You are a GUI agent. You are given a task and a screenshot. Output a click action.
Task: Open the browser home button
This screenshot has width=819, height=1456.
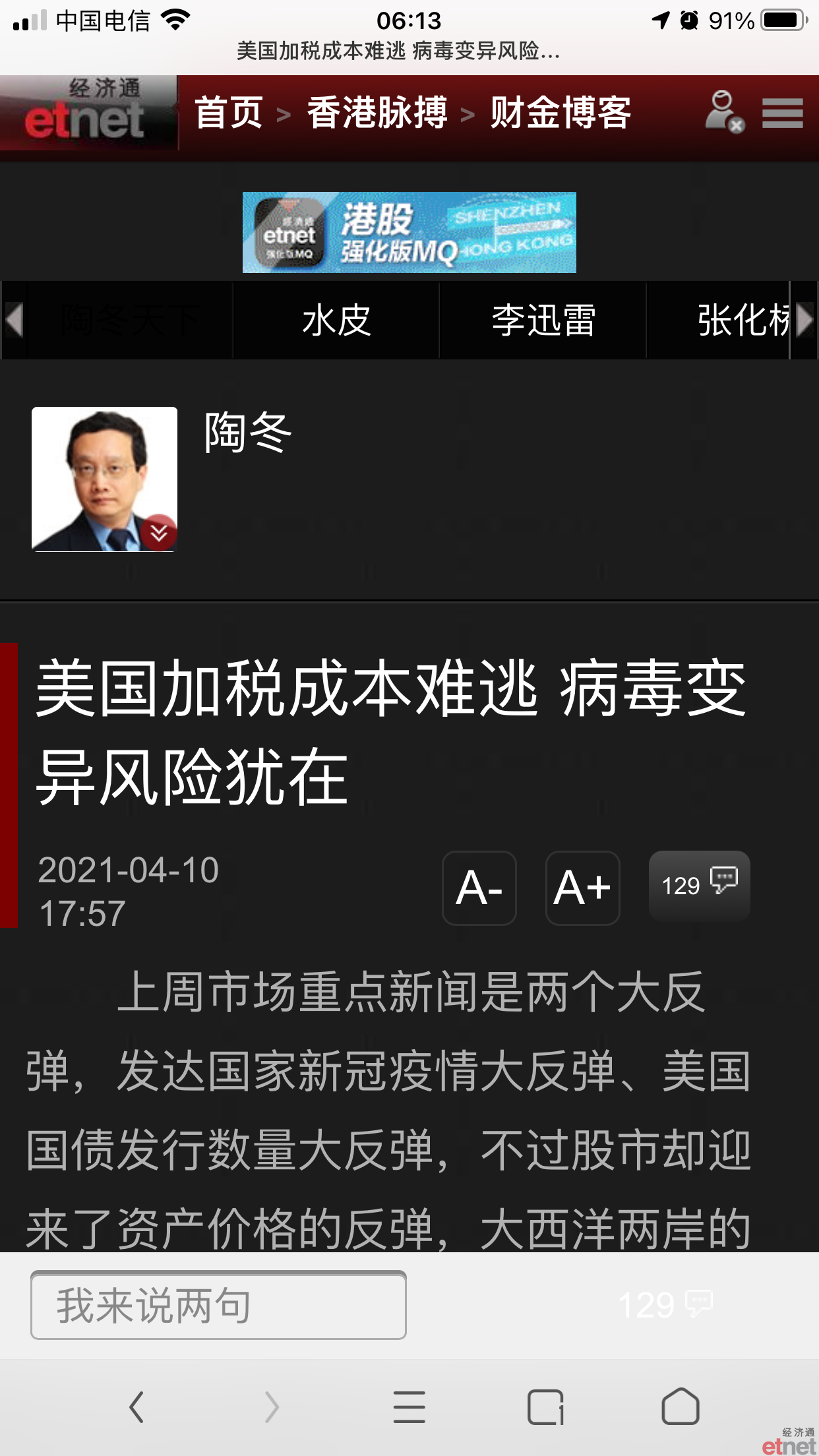681,1407
